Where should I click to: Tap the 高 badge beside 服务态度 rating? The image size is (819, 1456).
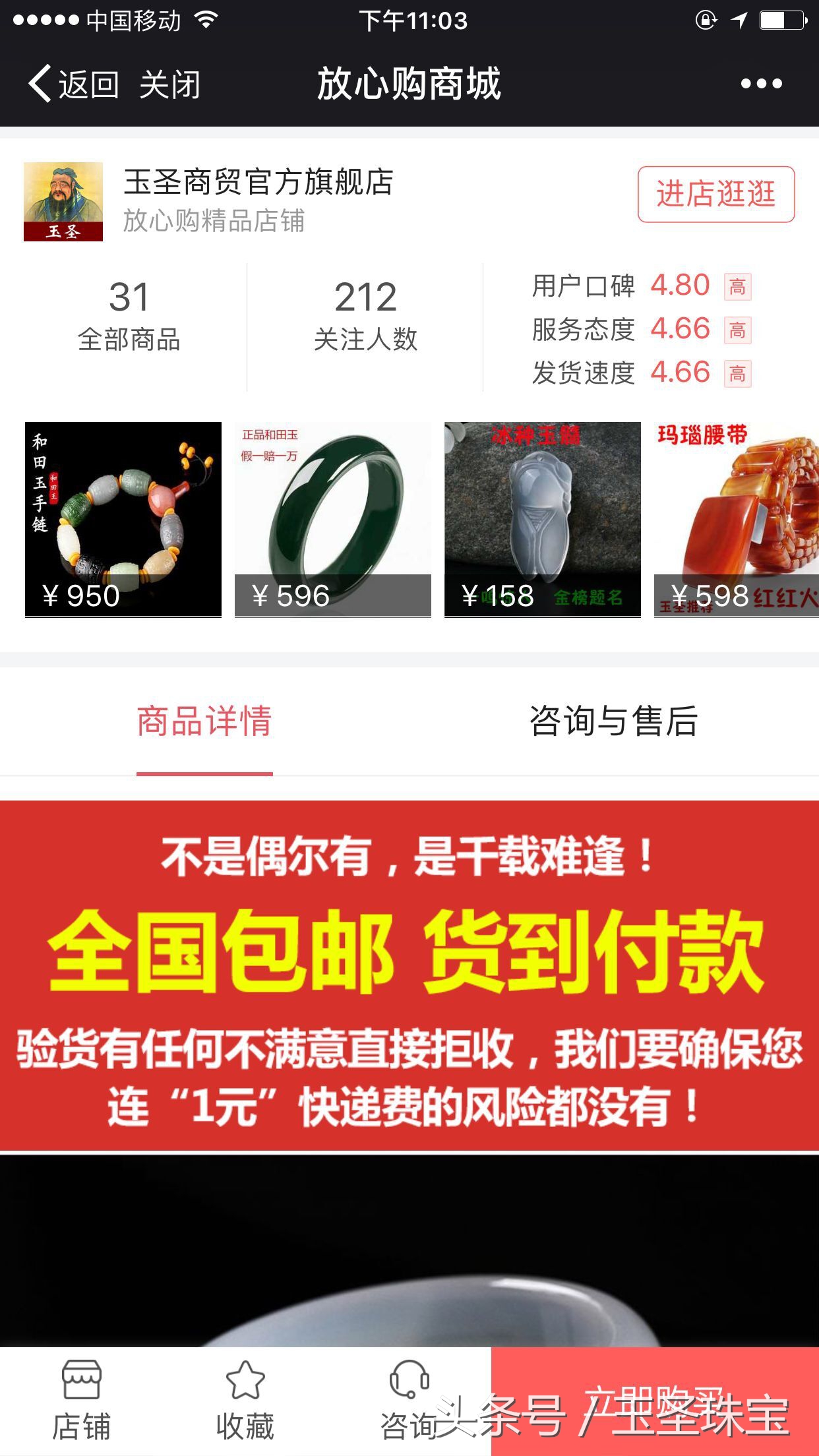739,331
